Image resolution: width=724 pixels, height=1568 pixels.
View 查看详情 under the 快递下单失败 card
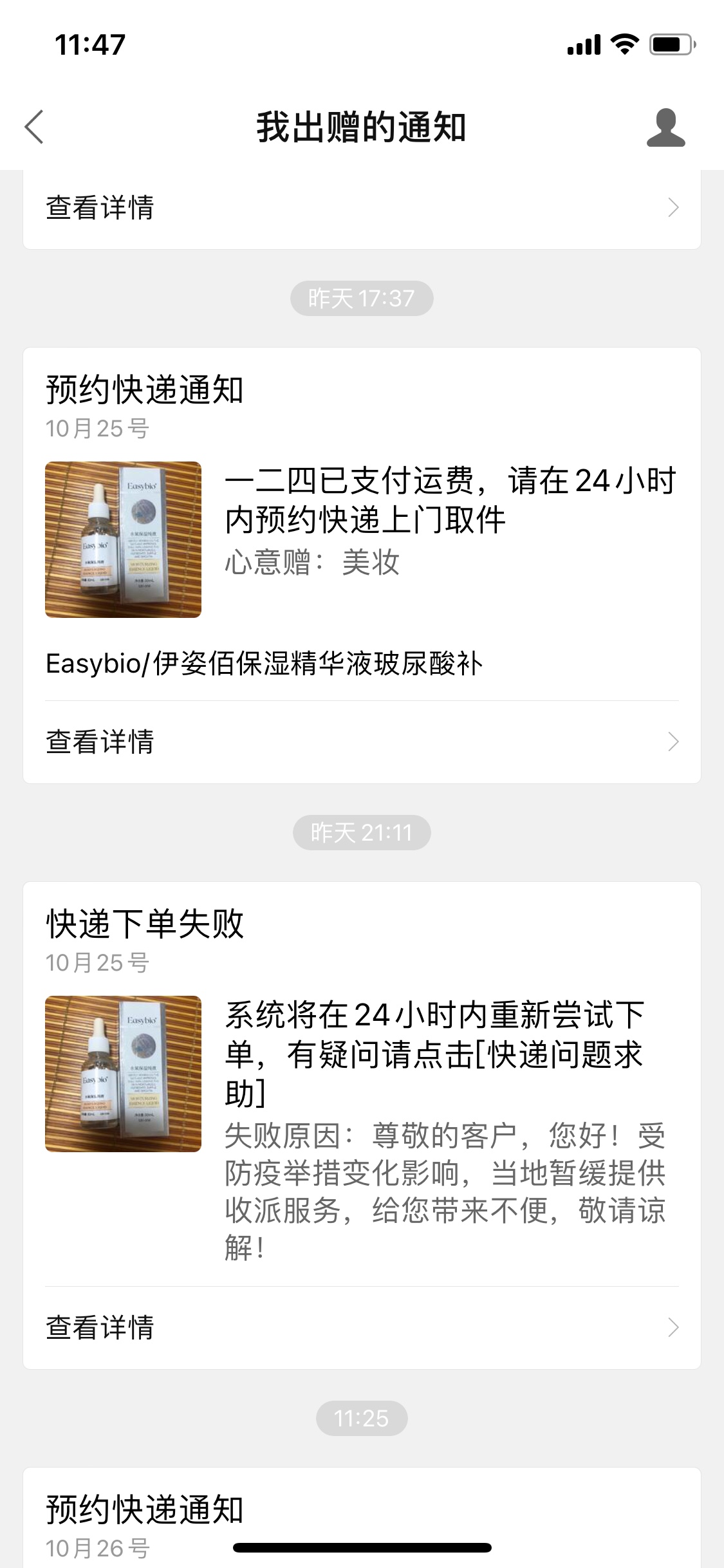tap(362, 1328)
